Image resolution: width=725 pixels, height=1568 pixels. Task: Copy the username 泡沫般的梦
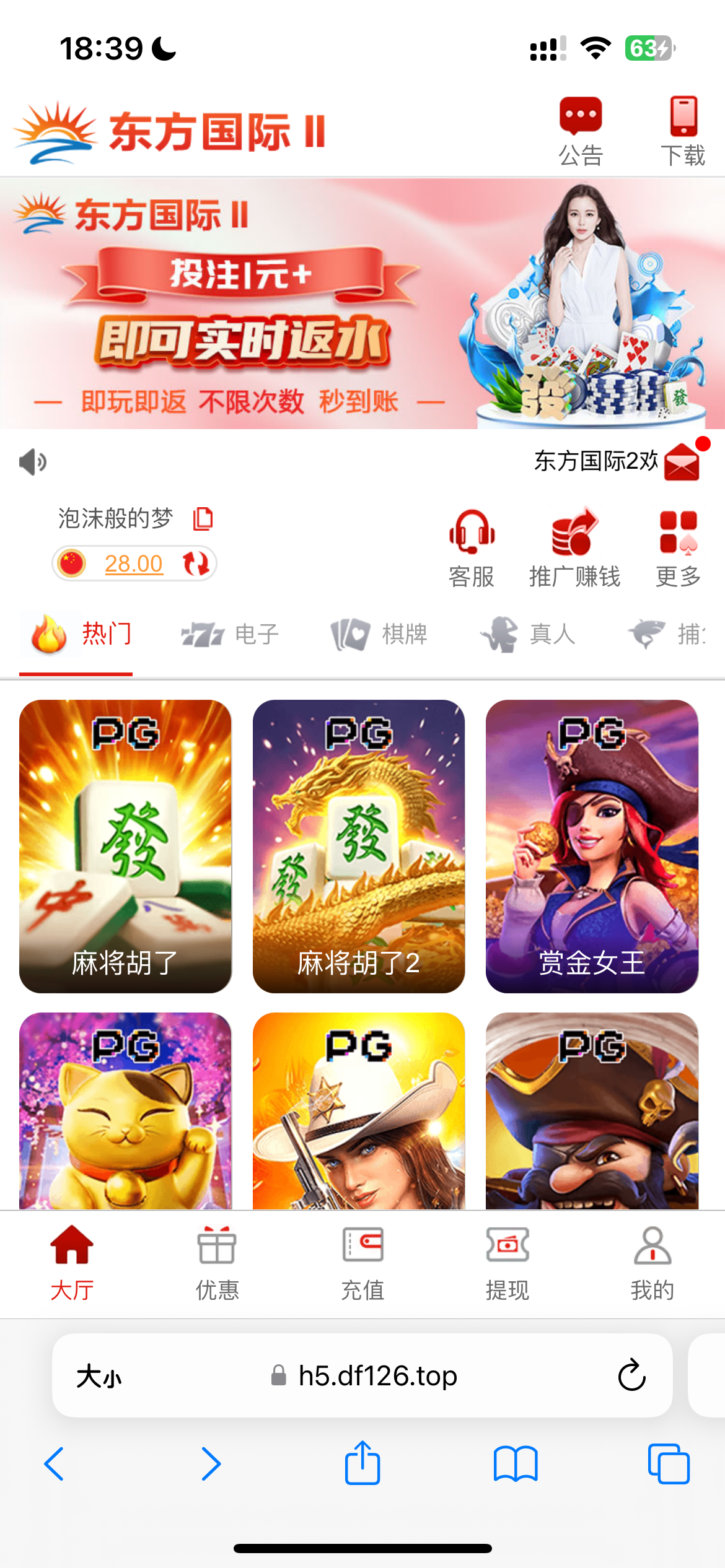pos(203,519)
